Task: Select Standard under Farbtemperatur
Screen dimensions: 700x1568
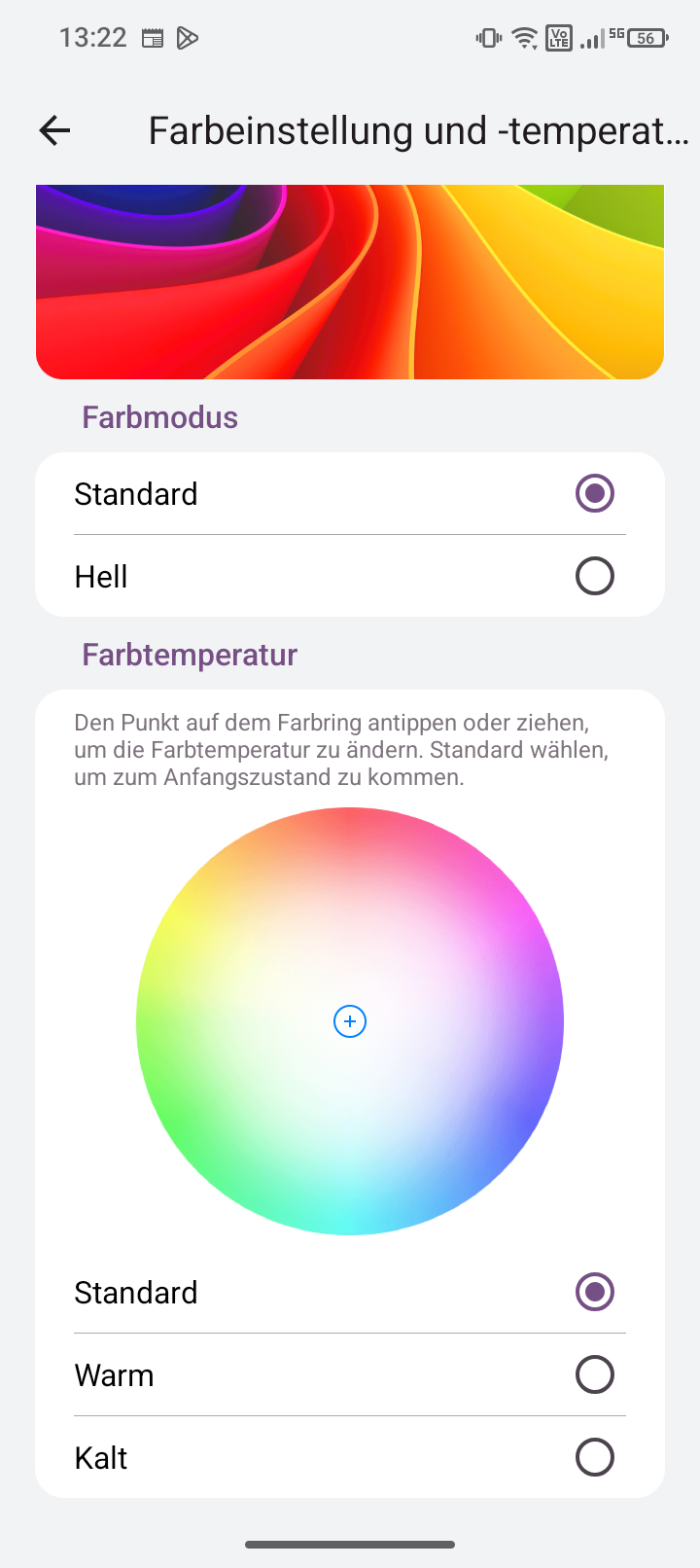Action: click(x=350, y=1292)
